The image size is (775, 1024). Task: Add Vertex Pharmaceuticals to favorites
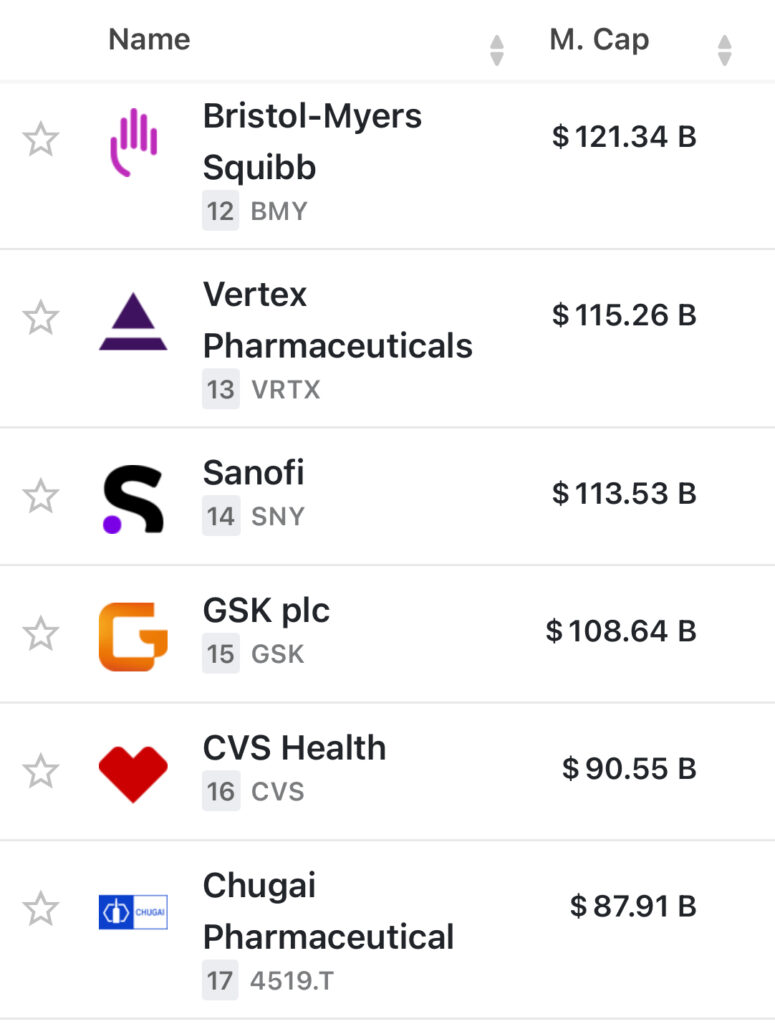pyautogui.click(x=40, y=318)
